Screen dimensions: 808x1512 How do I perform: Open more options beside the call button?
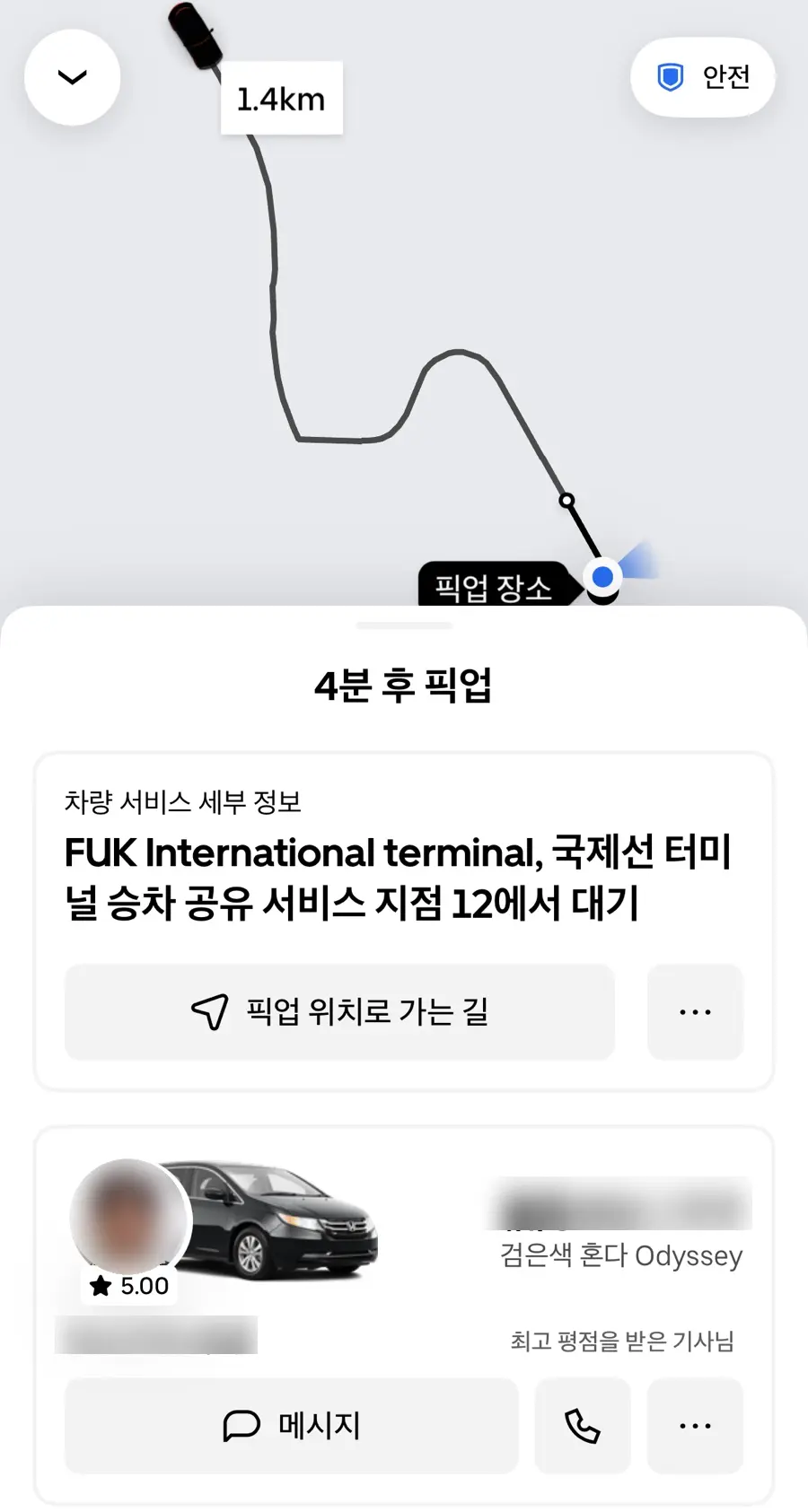695,1426
